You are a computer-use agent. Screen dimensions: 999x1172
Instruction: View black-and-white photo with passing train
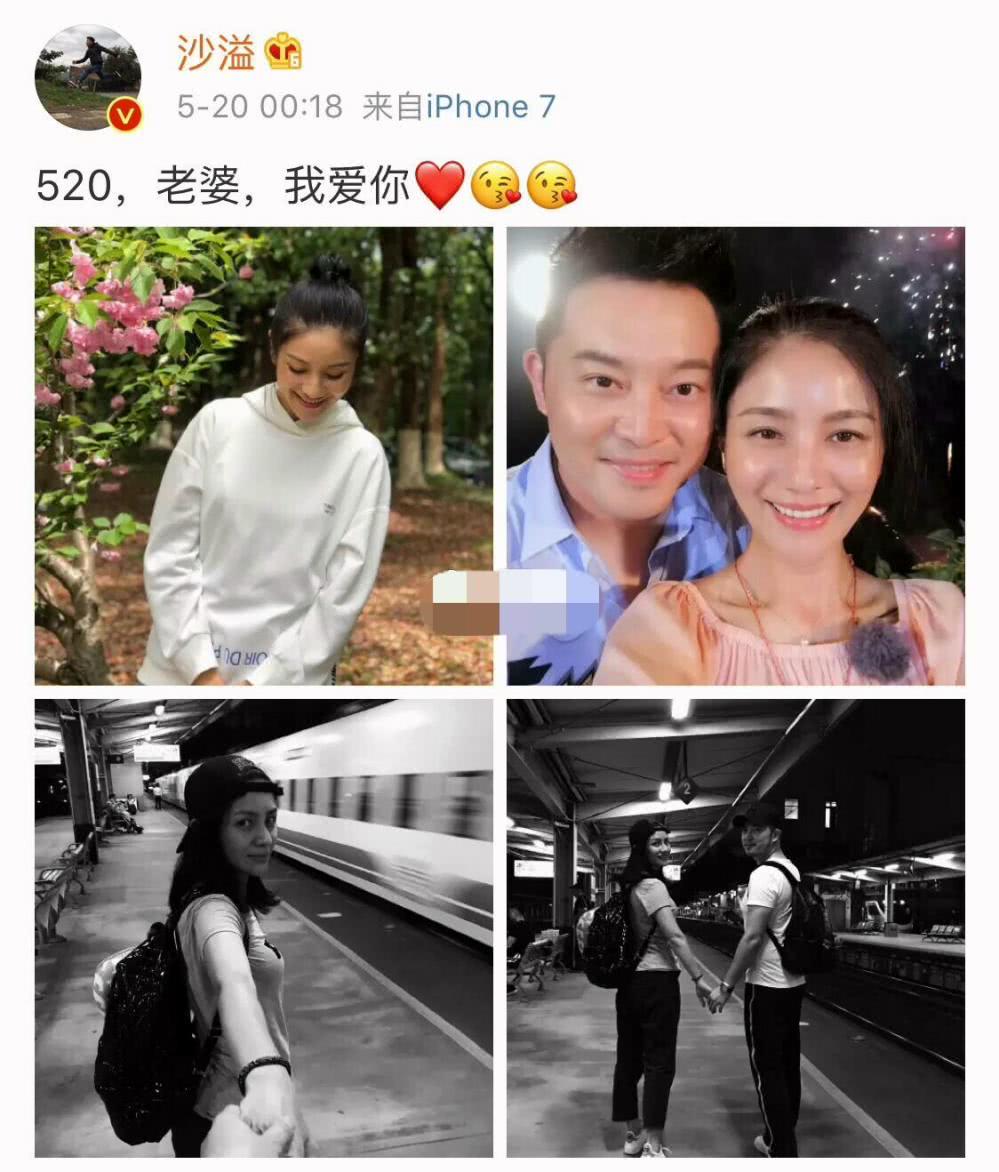pos(264,927)
